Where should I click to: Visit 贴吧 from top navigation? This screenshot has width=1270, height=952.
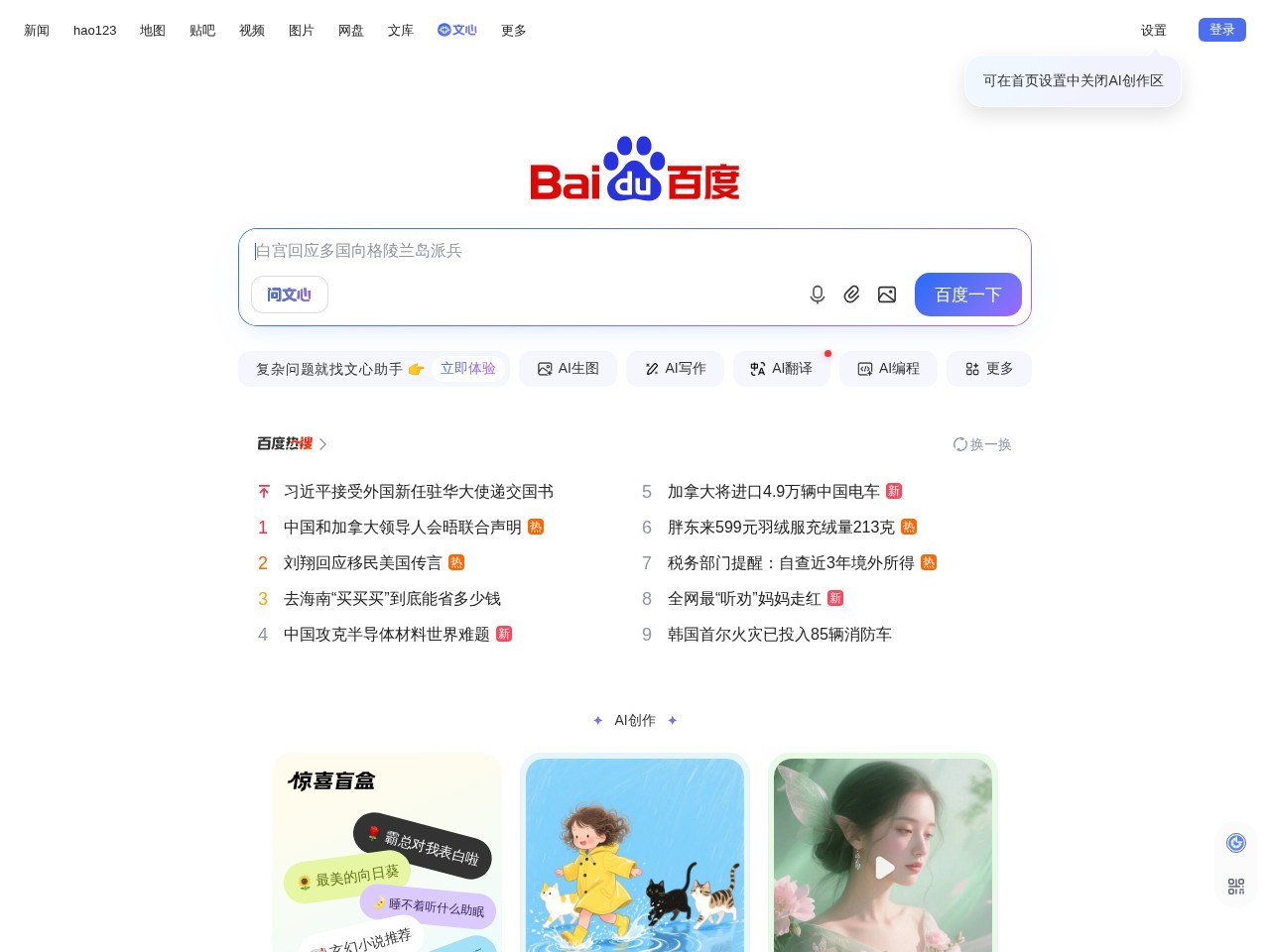click(202, 31)
